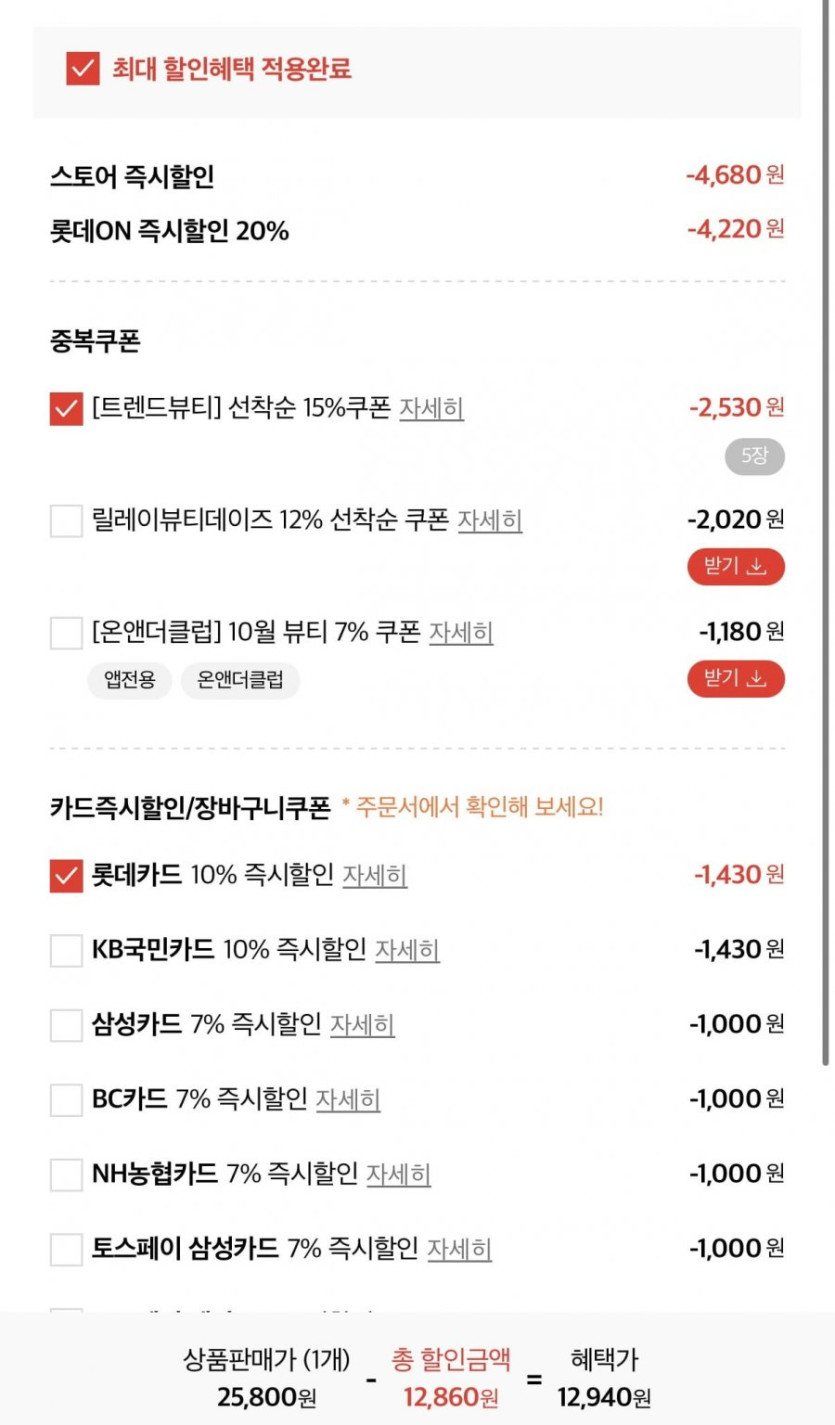The height and width of the screenshot is (1425, 835).
Task: View 자세히 for 롯데카드 10% 즉시할인
Action: [x=375, y=876]
